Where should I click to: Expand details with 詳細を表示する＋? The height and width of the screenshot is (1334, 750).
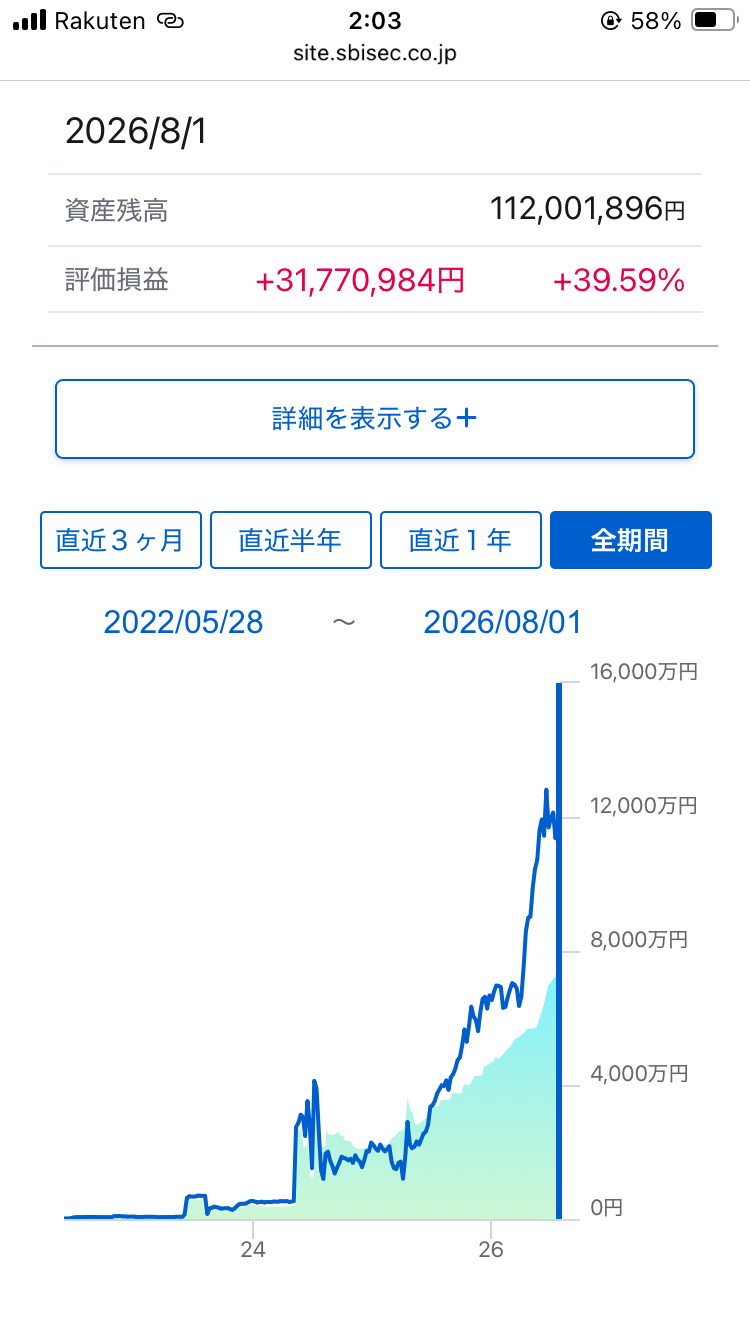pos(375,419)
